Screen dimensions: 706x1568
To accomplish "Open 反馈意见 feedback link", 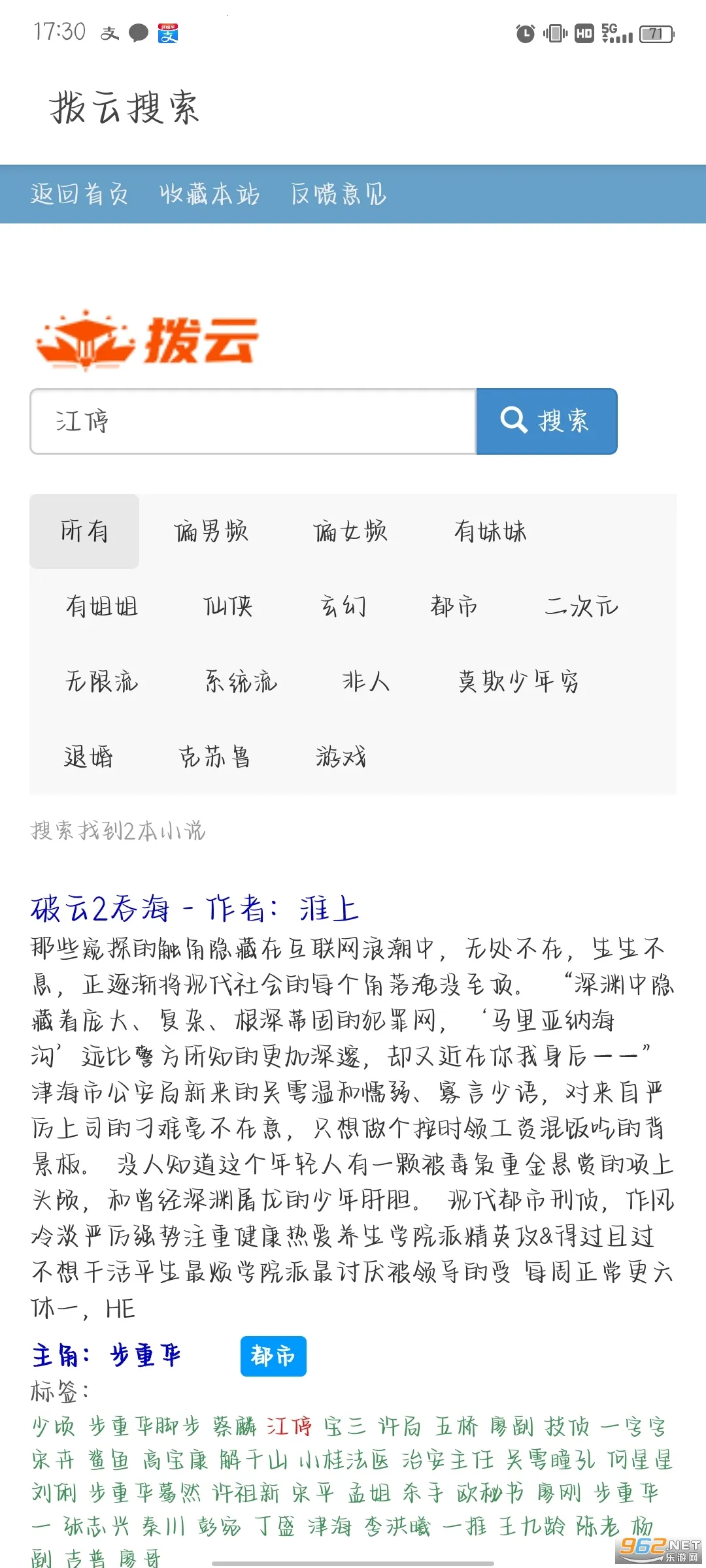I will pos(339,194).
